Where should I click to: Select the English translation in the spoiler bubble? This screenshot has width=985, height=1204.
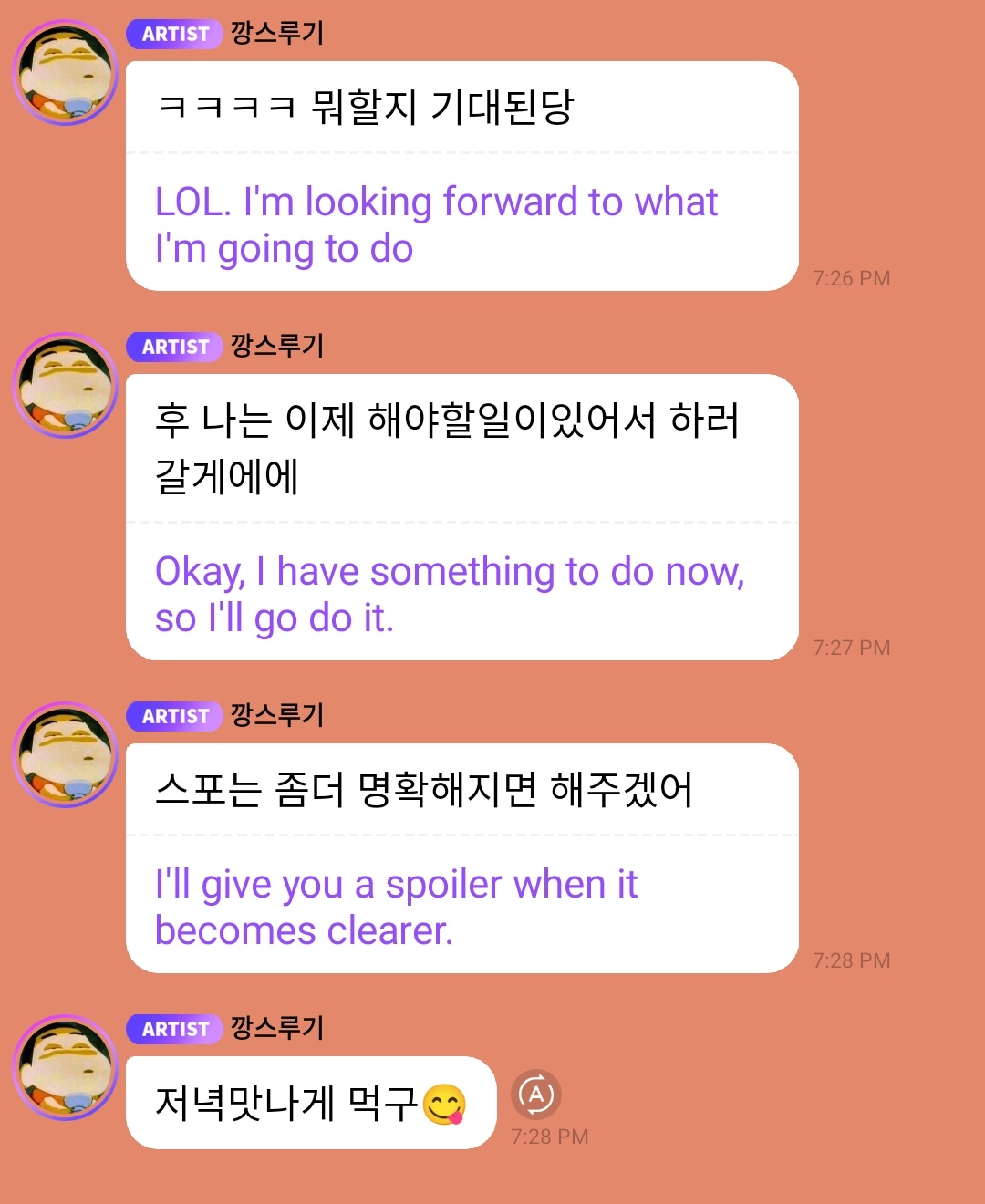397,906
